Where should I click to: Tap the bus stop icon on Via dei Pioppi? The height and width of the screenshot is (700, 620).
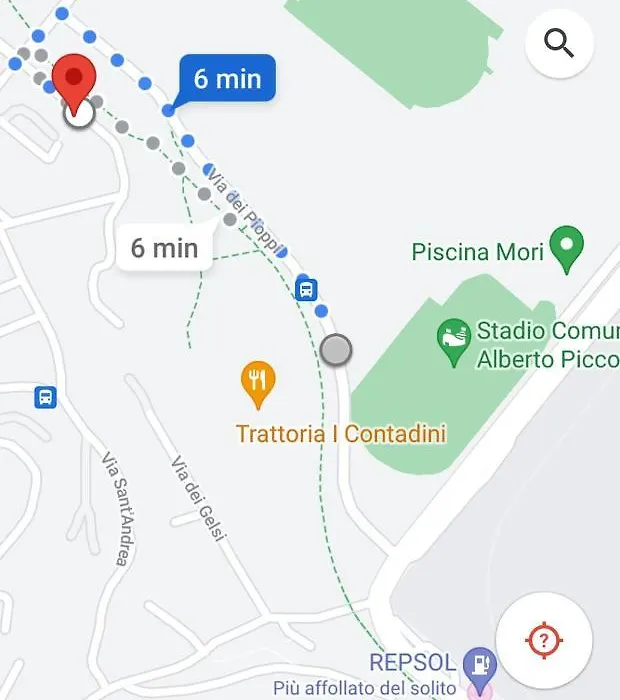(x=307, y=290)
